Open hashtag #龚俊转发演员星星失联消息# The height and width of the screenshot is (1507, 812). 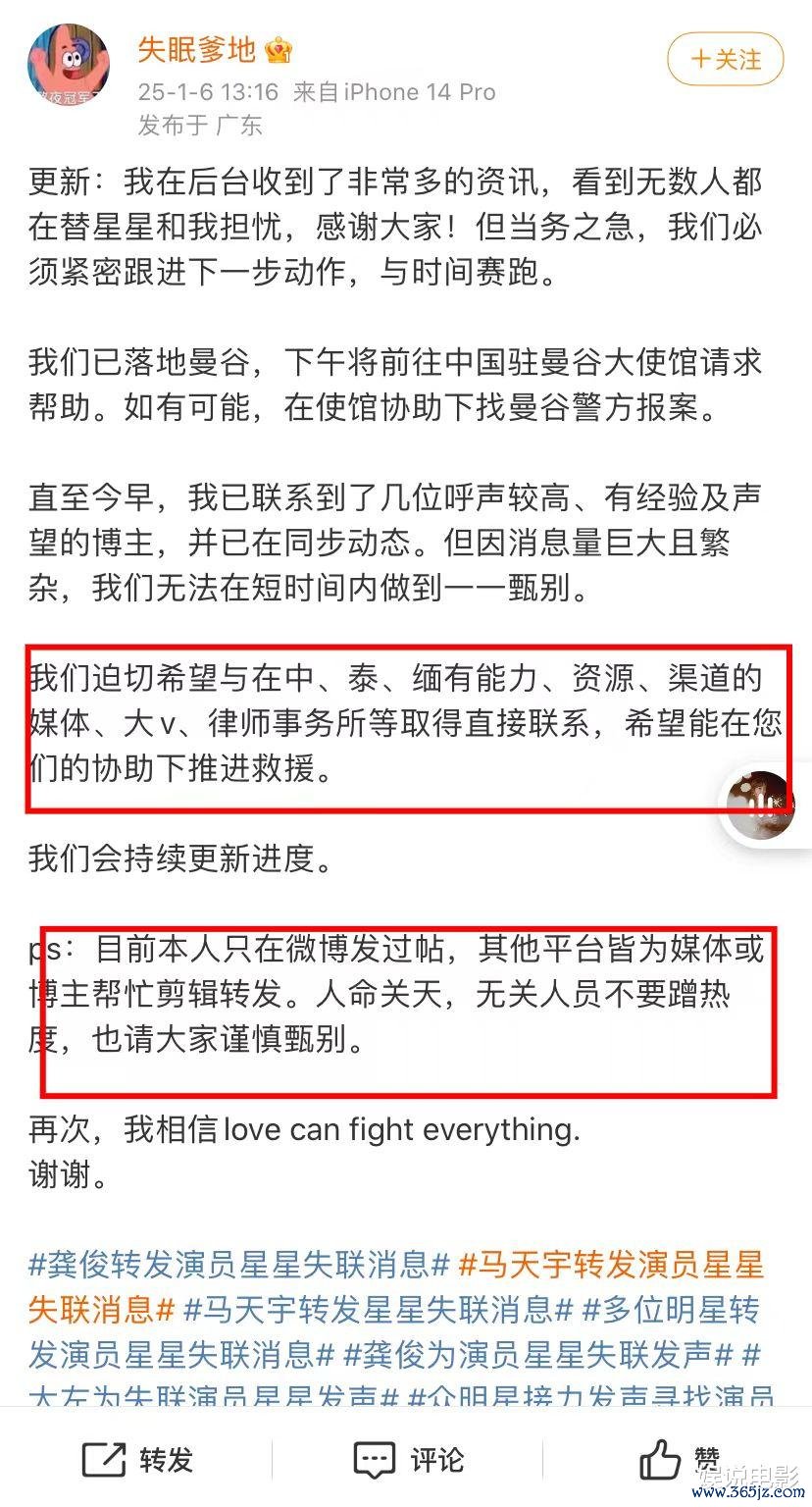click(238, 1264)
